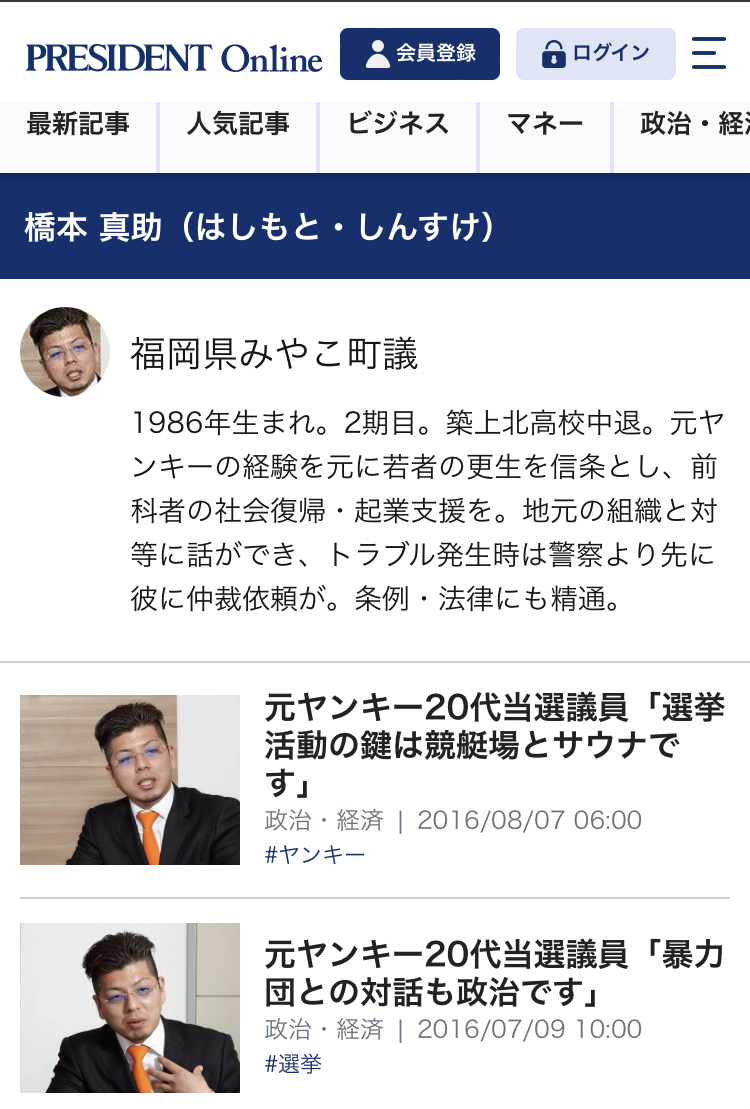The height and width of the screenshot is (1109, 750).
Task: Switch to the 人気記事 tab
Action: pos(238,124)
